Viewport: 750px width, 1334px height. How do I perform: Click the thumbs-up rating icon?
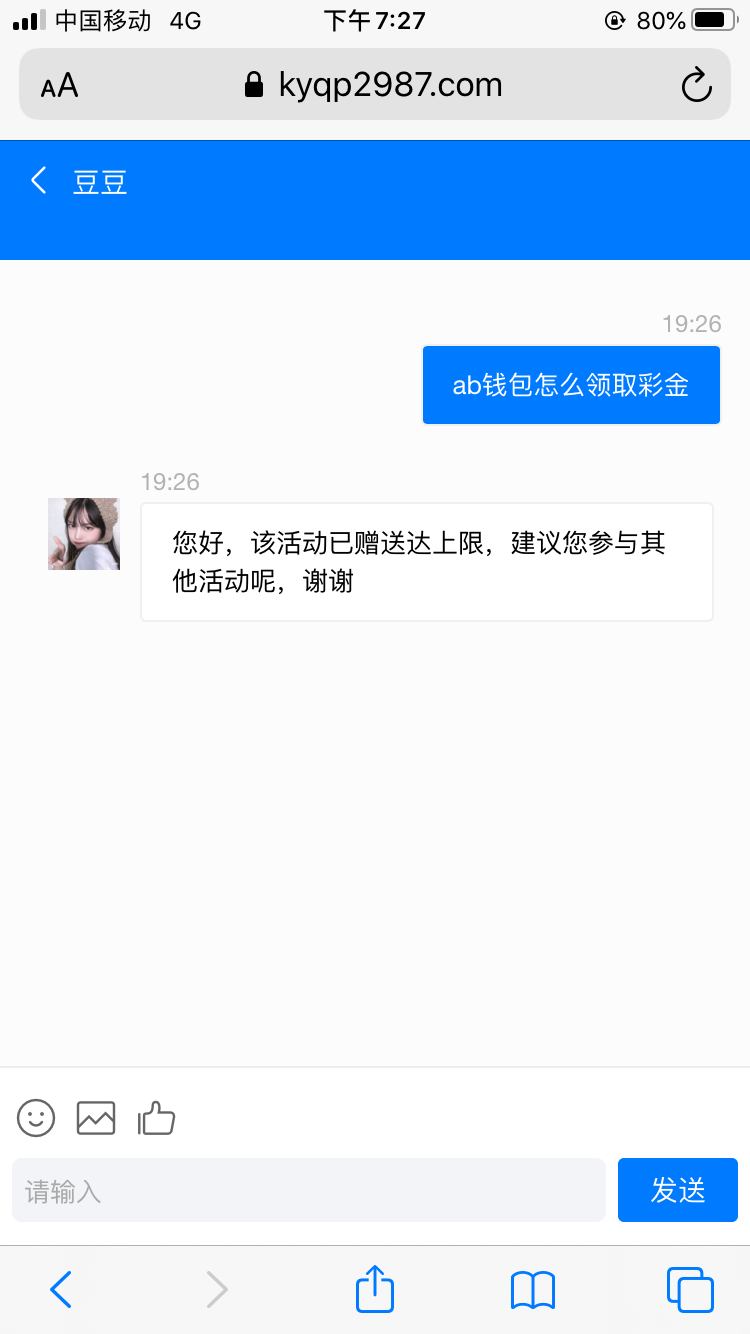click(156, 1118)
